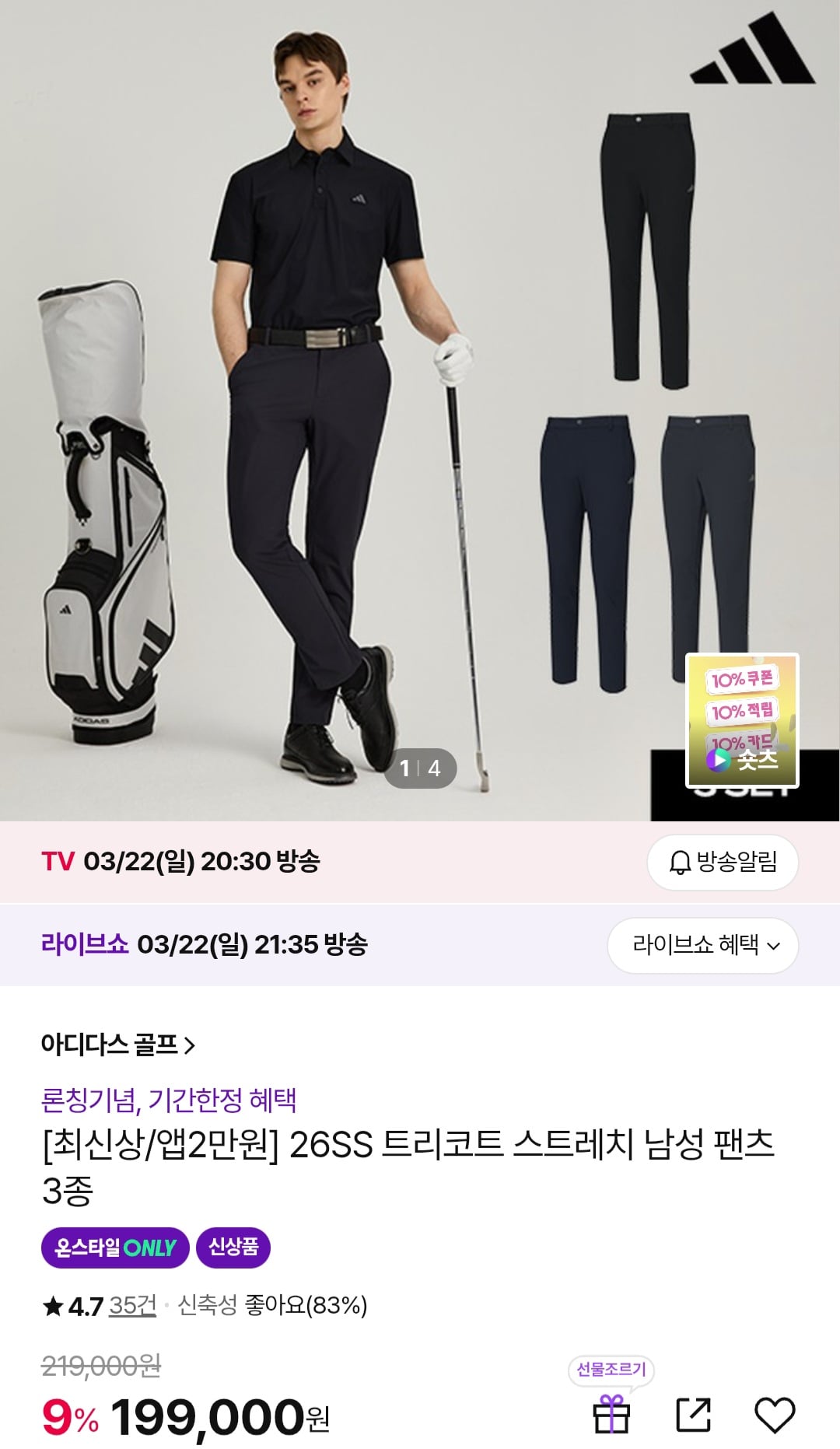Image resolution: width=840 pixels, height=1449 pixels.
Task: Play the 숏츠 shorts video icon
Action: [719, 762]
